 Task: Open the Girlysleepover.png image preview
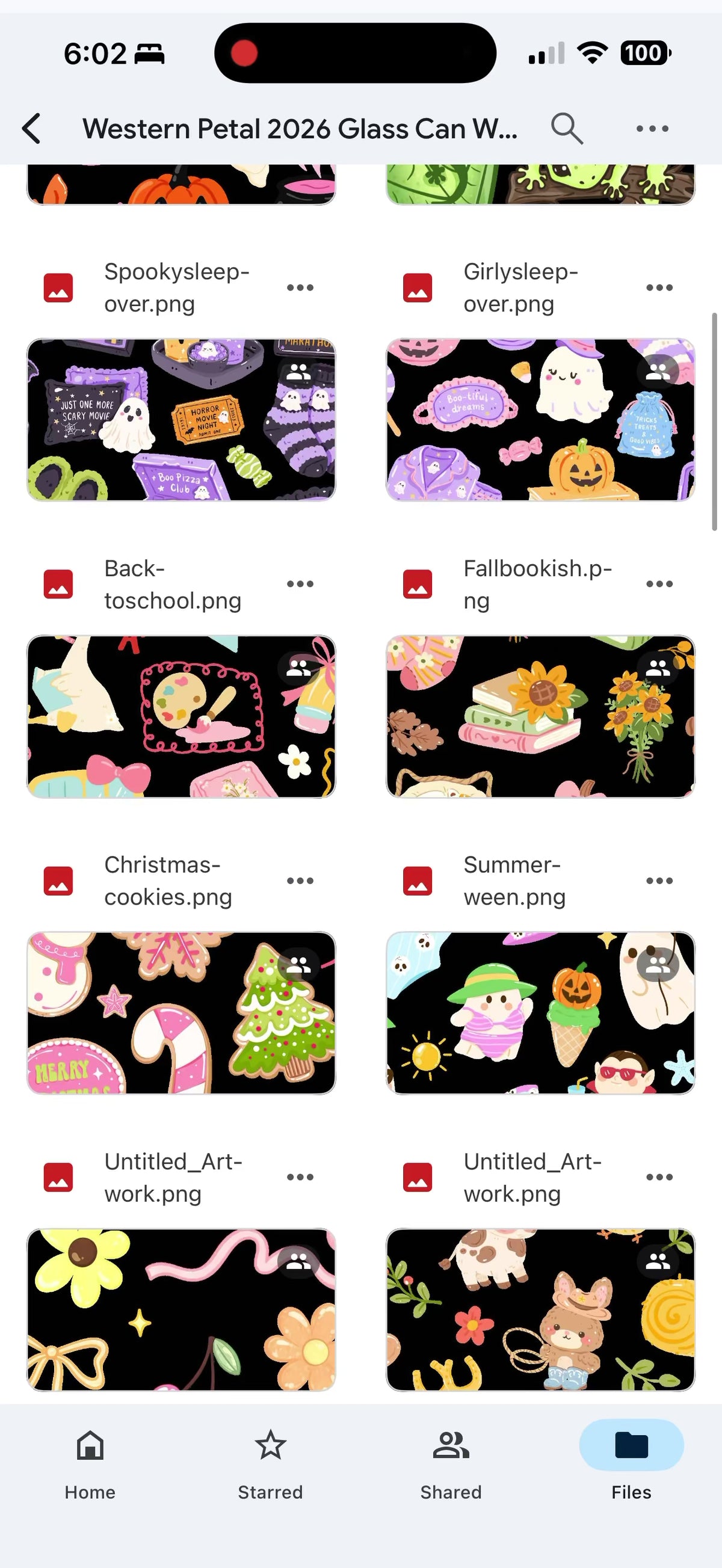tap(540, 420)
